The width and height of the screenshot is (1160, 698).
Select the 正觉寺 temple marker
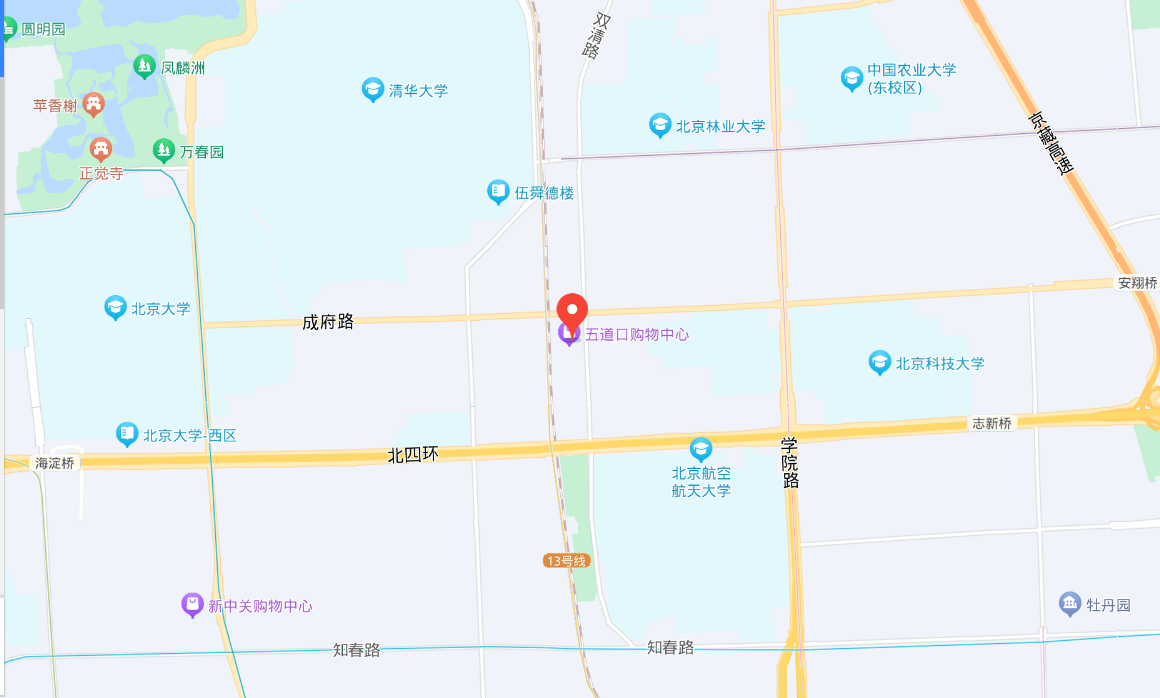(x=100, y=150)
